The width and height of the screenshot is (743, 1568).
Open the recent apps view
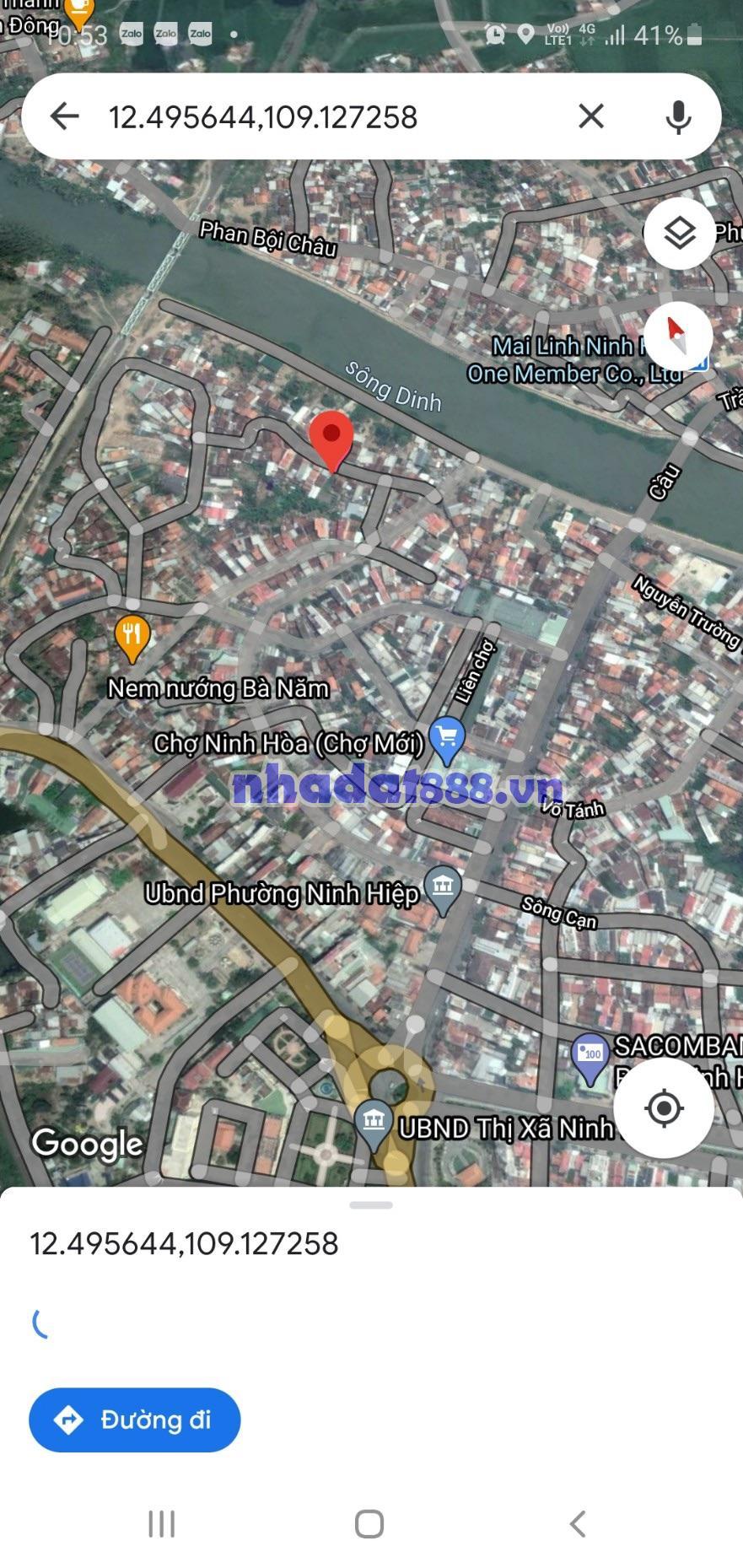[x=162, y=1523]
